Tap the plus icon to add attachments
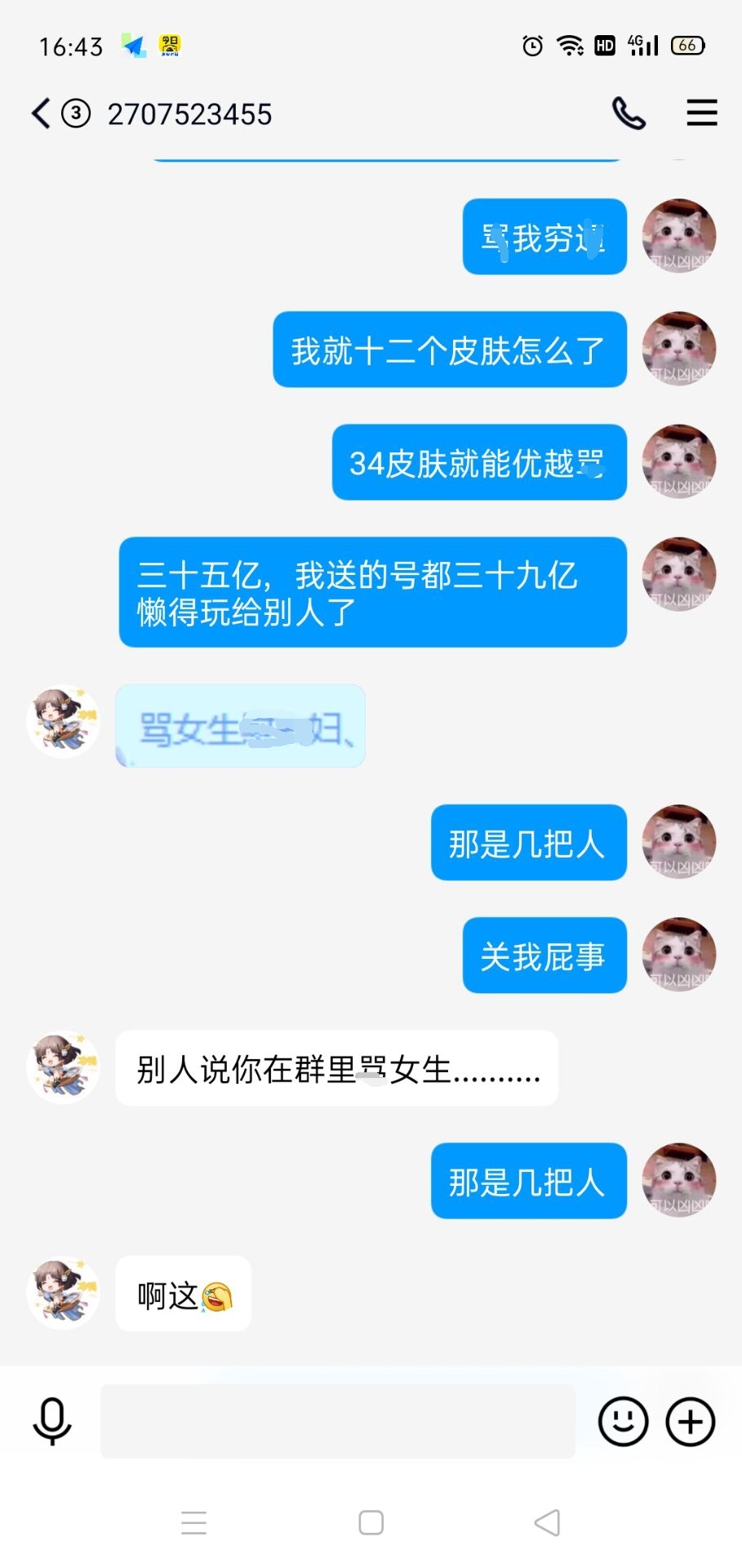The height and width of the screenshot is (1568, 742). click(x=690, y=1421)
